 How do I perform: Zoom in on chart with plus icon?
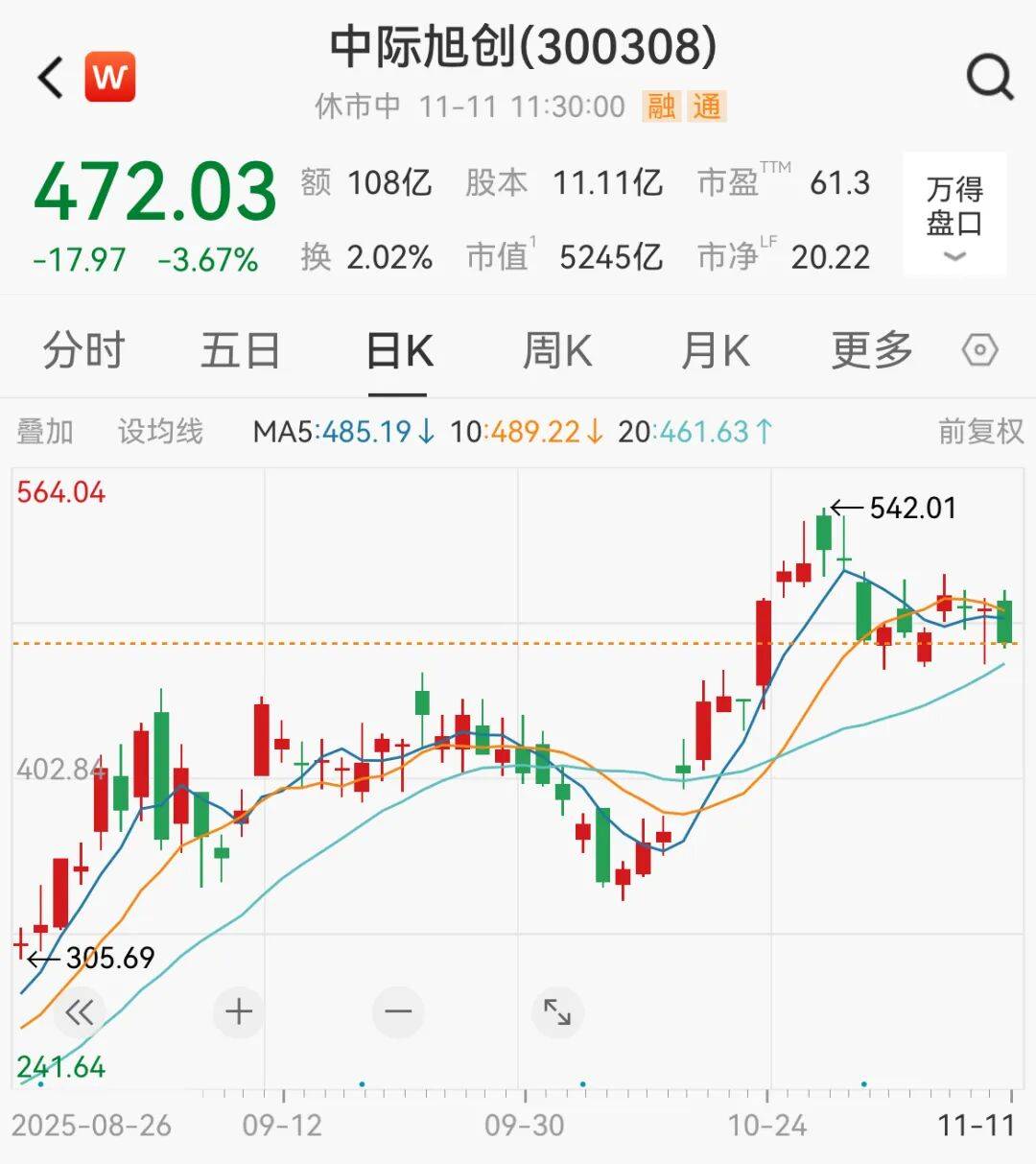pyautogui.click(x=238, y=1011)
